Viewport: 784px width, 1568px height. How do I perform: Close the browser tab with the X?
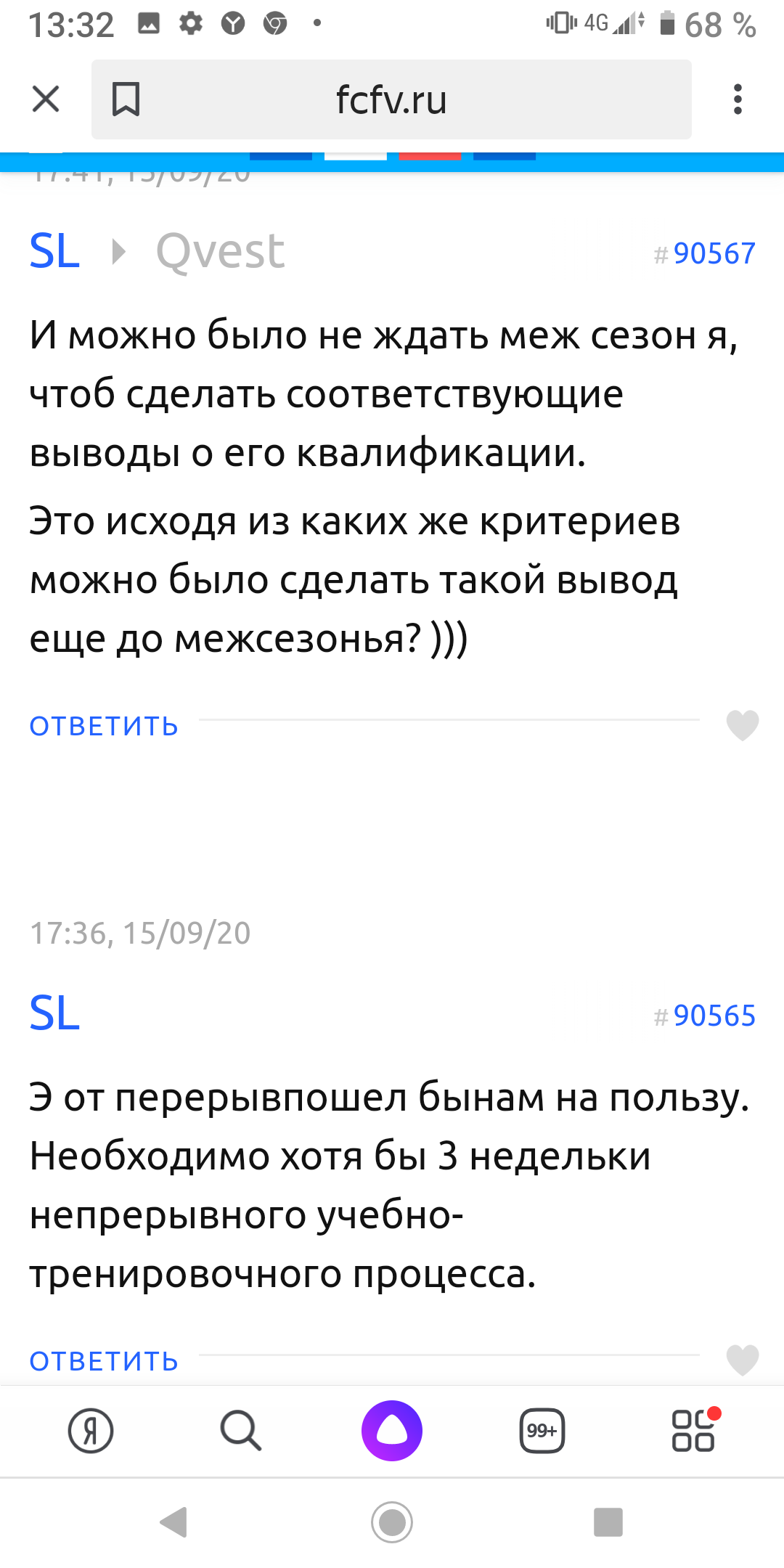tap(46, 99)
